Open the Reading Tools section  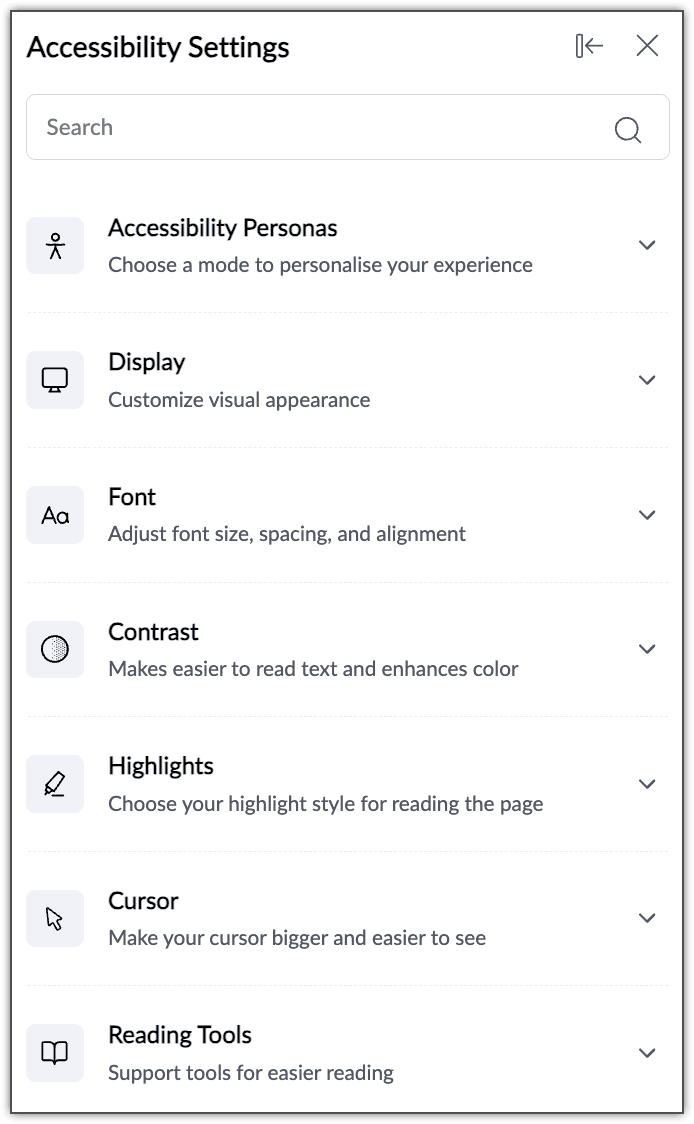(x=647, y=1053)
